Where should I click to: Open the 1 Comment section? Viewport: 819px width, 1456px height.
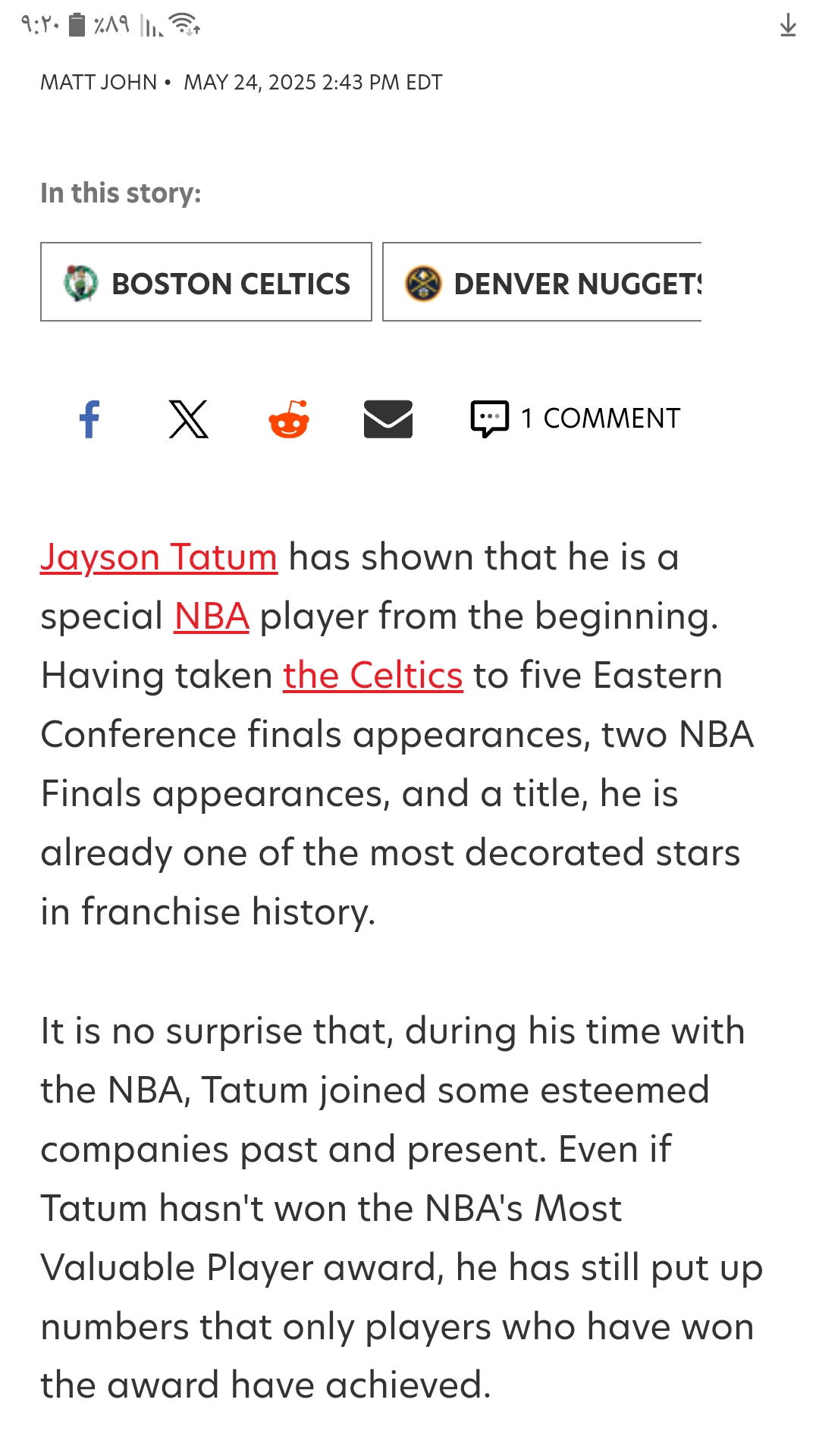tap(576, 419)
